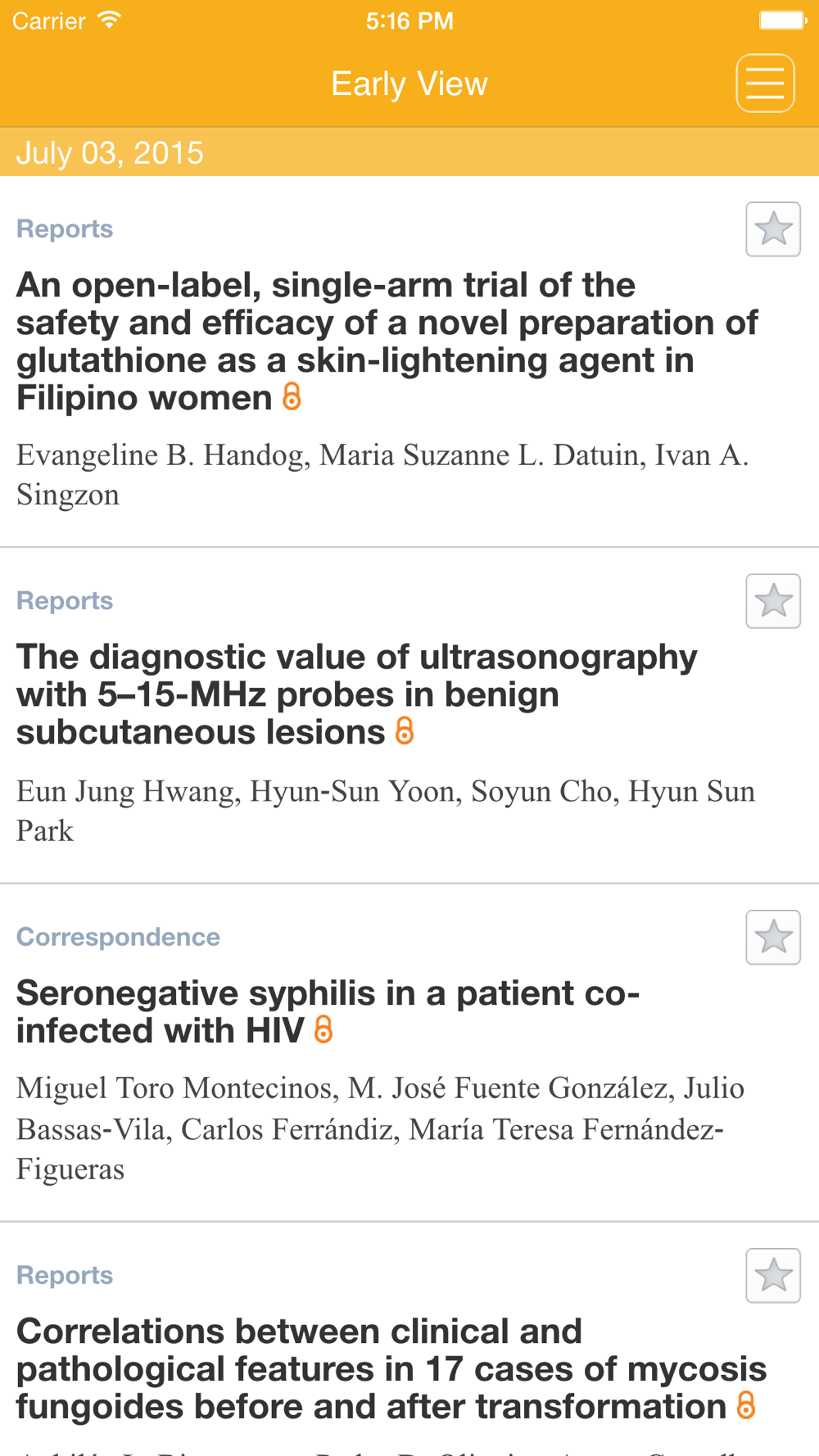Star the glutathione skin-lightening trial article
Screen dimensions: 819x1456
coord(773,229)
